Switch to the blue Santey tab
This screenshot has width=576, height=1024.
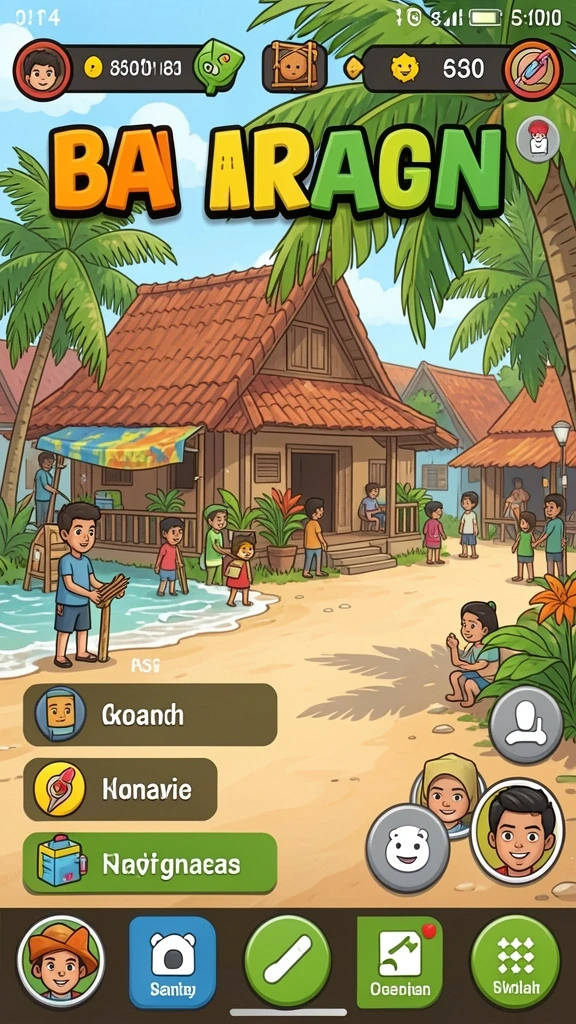coord(172,961)
